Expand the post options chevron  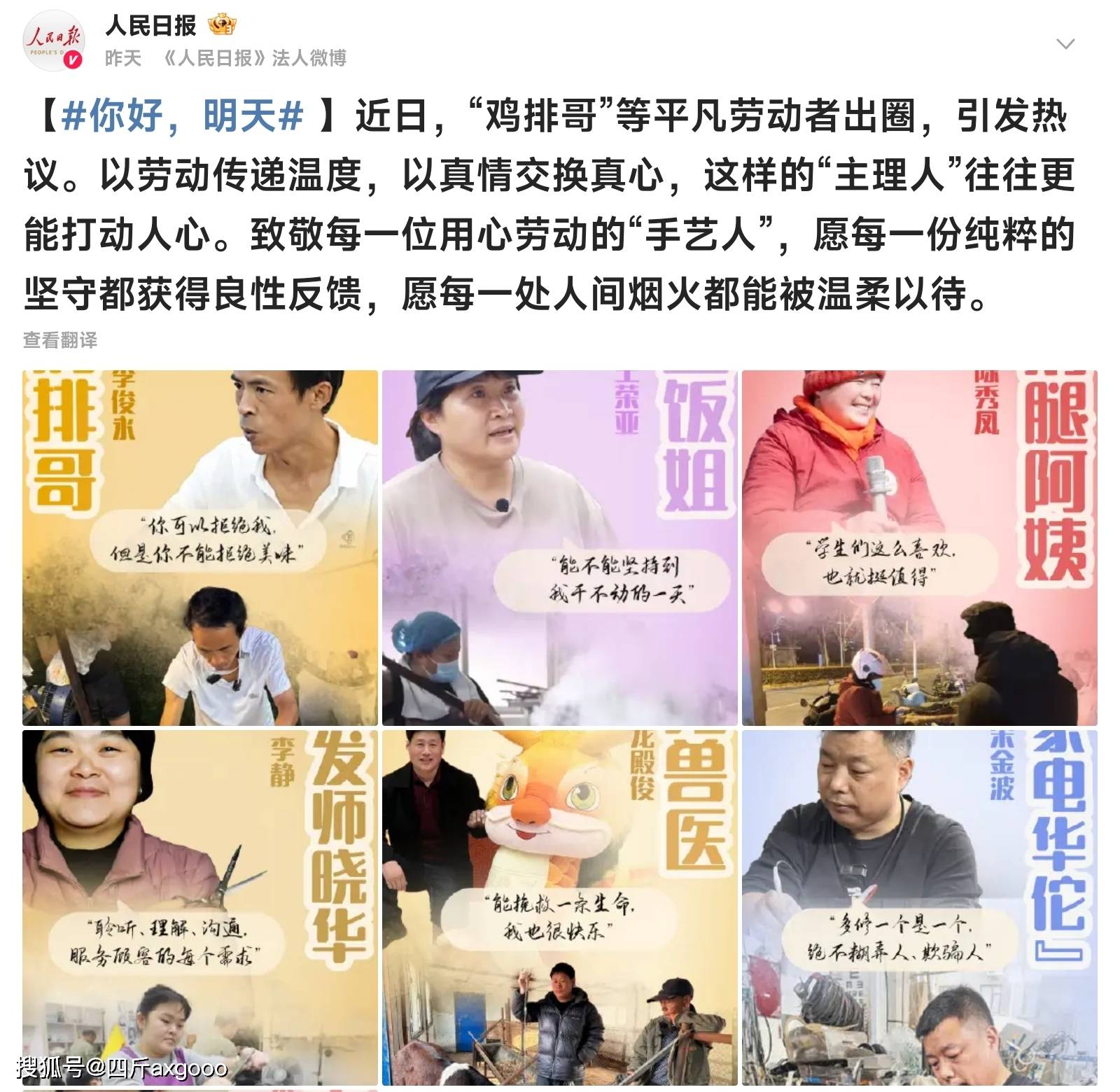click(1065, 44)
